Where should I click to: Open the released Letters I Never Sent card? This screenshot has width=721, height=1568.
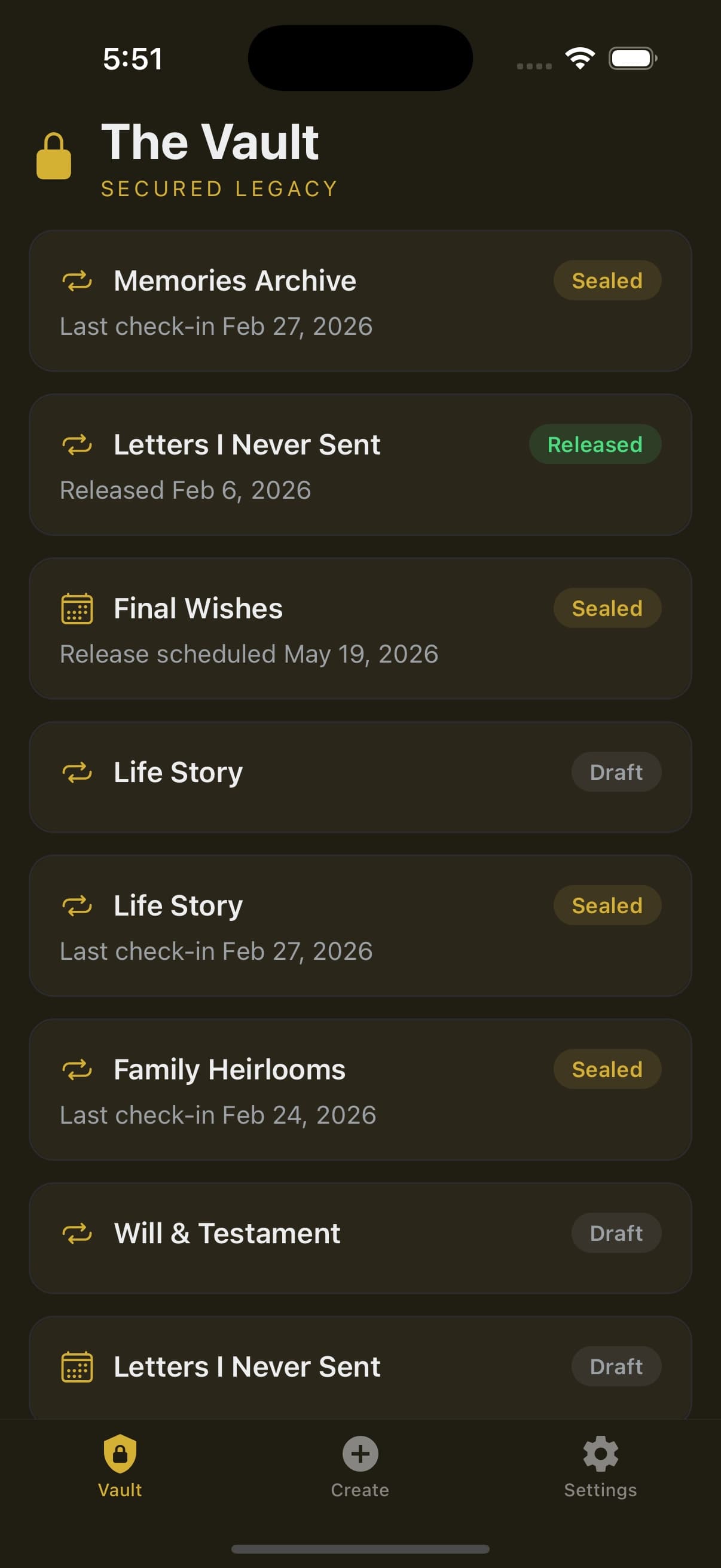click(x=359, y=465)
